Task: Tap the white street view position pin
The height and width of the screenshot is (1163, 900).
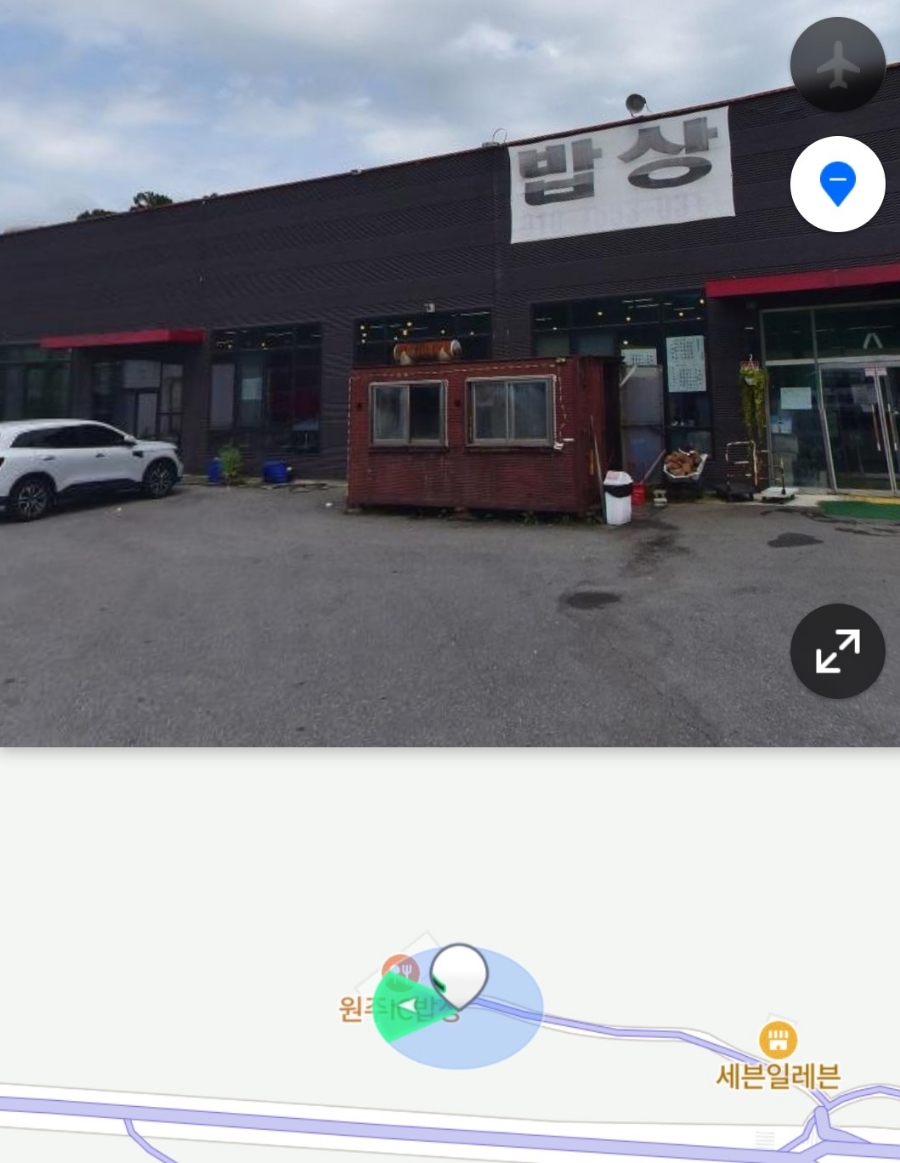Action: [x=459, y=974]
